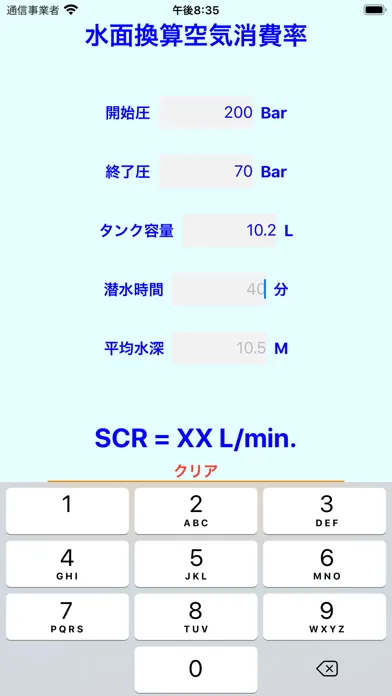Hit the 7 key

67,617
